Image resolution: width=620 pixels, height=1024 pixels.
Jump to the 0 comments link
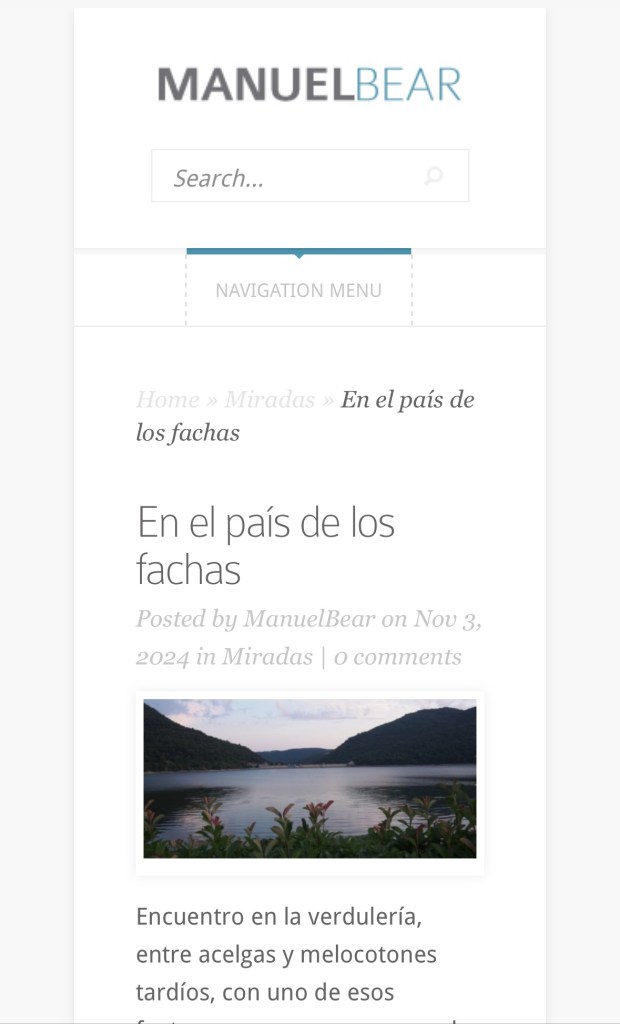pyautogui.click(x=398, y=657)
